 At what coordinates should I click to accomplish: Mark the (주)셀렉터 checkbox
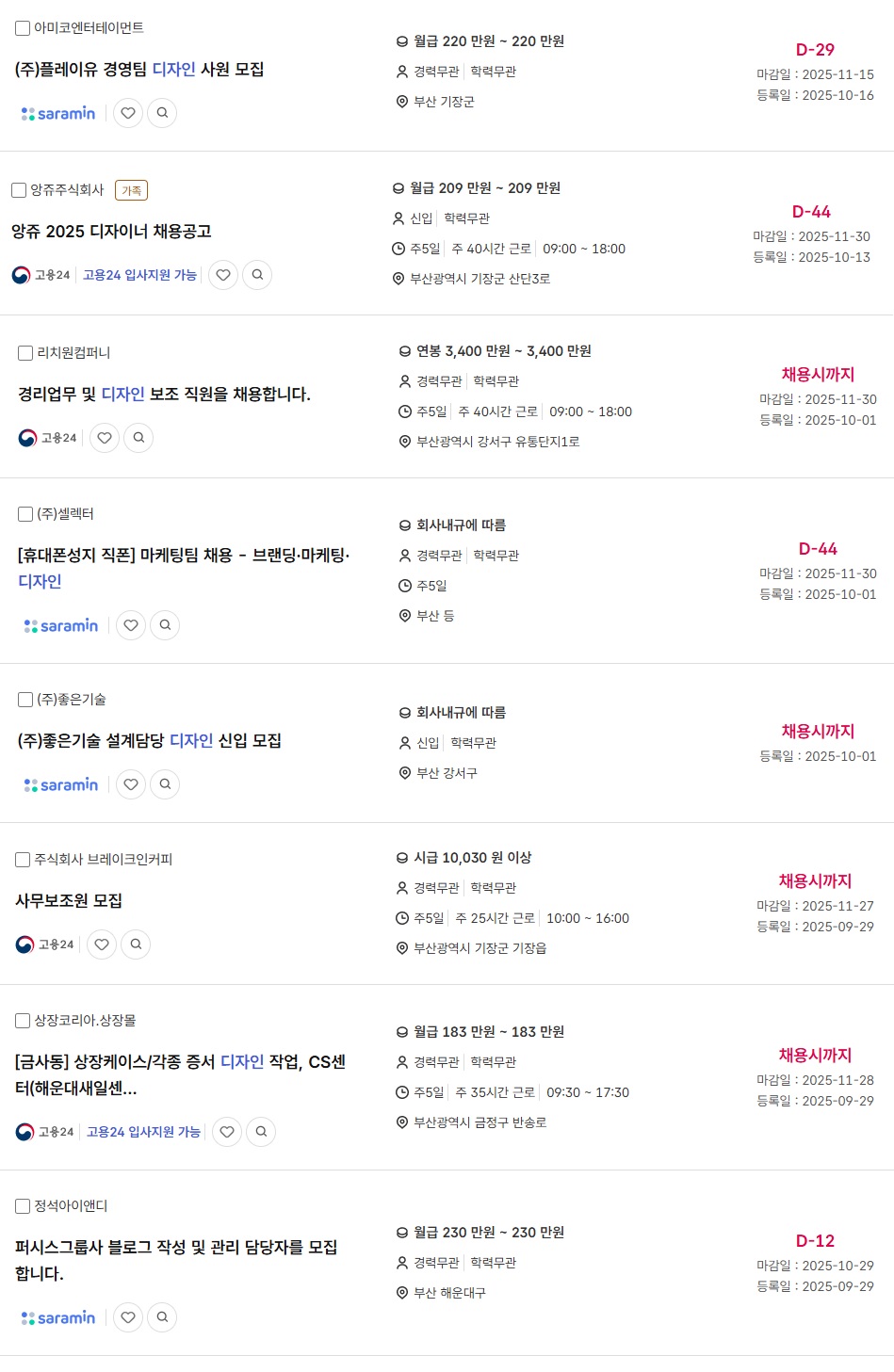tap(25, 514)
